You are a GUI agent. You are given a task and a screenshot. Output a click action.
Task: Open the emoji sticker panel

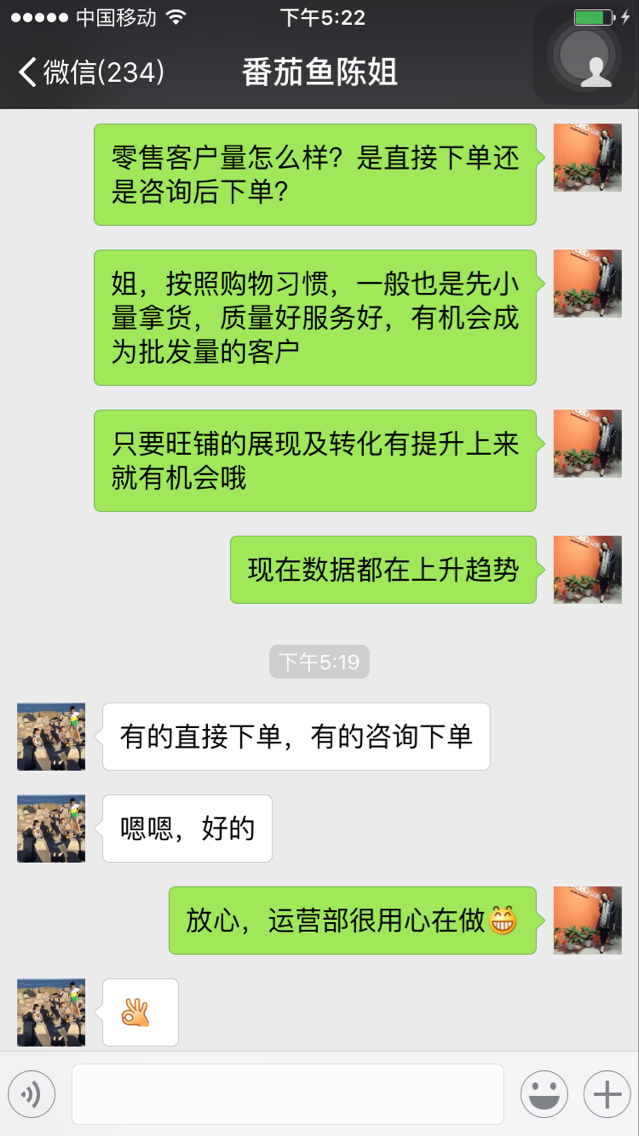[x=544, y=1095]
